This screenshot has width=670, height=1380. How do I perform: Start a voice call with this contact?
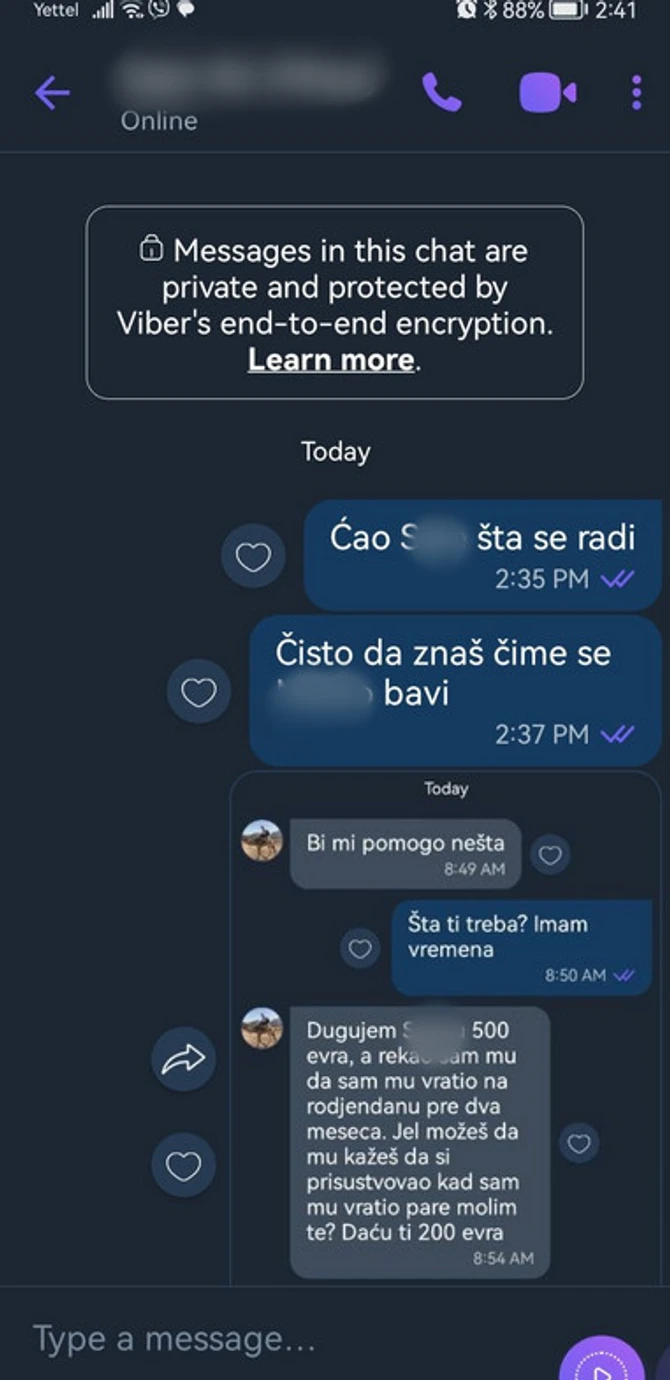pyautogui.click(x=441, y=93)
